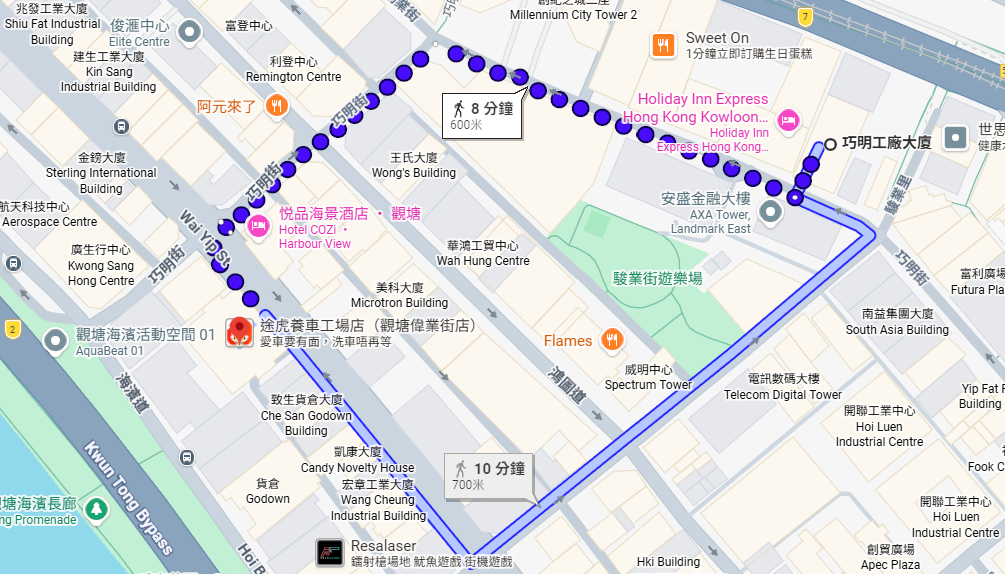The height and width of the screenshot is (574, 1005).
Task: Tap the 巧明工廠大廈 starting point marker
Action: tap(830, 144)
